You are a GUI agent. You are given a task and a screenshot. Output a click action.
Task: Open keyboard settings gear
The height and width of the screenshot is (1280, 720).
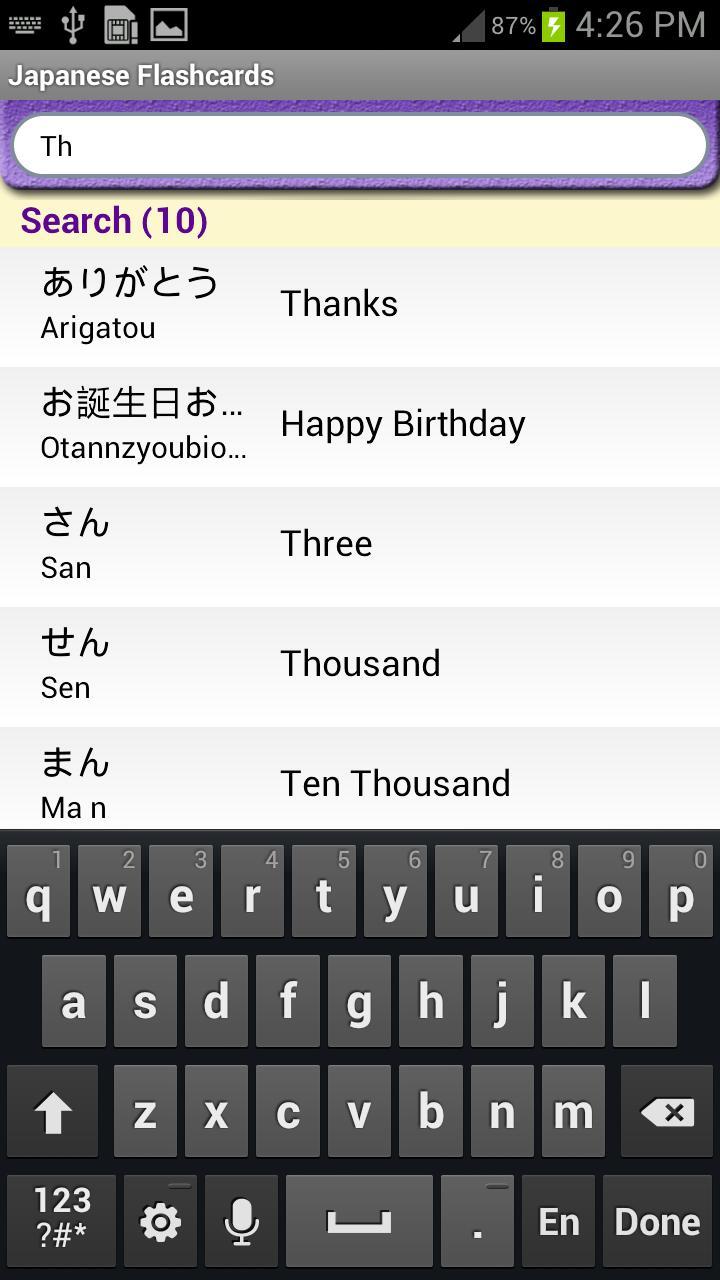160,1221
